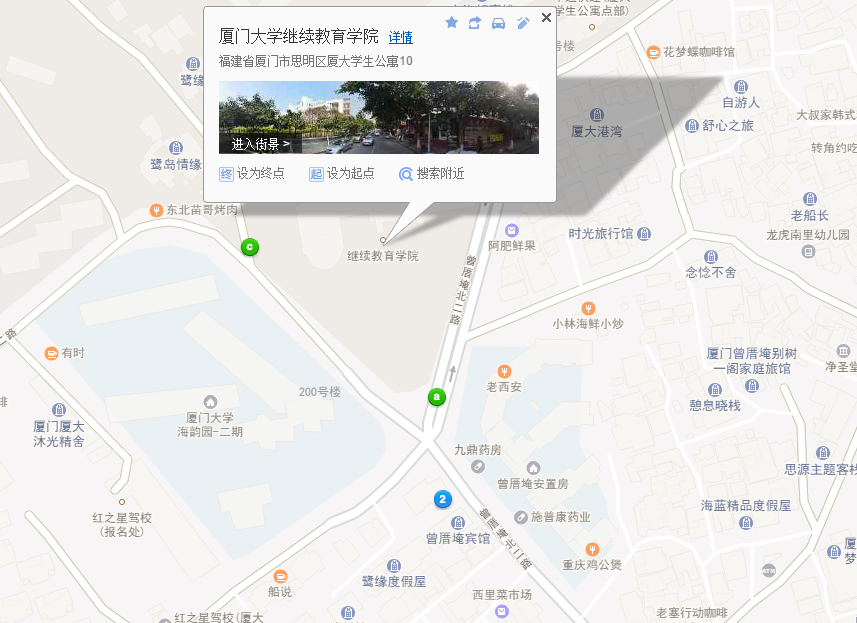Close the location info popup
Image resolution: width=857 pixels, height=623 pixels.
click(x=546, y=18)
